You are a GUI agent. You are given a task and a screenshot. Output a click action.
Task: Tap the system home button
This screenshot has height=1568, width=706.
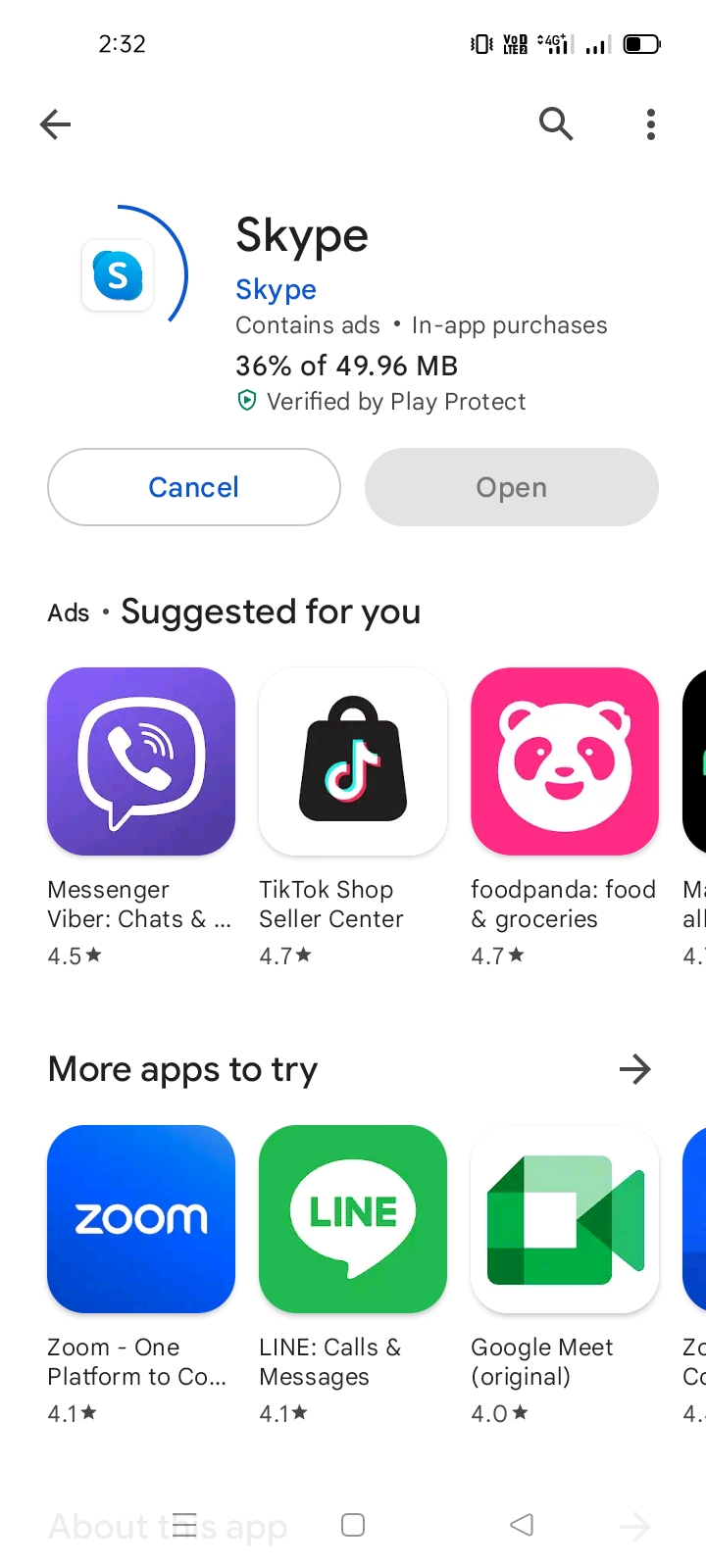coord(353,1525)
